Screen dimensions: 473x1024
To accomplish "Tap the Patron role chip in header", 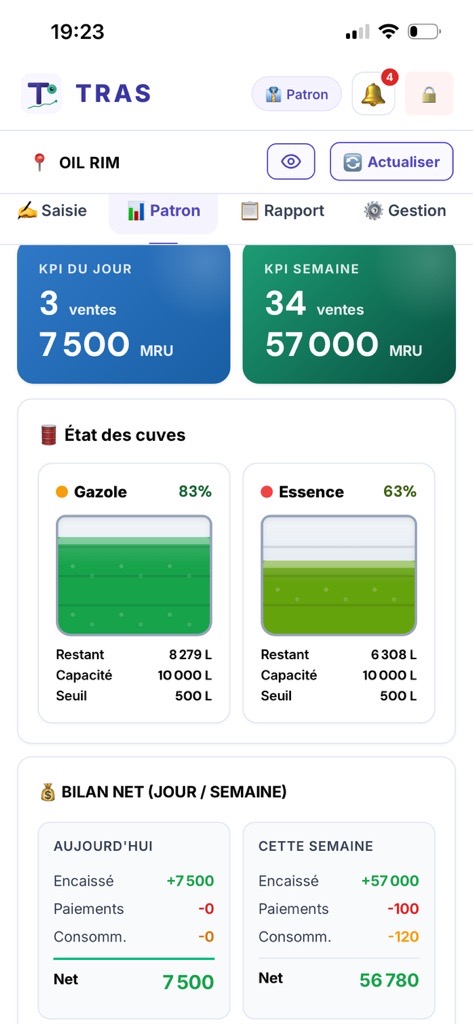I will click(x=297, y=94).
